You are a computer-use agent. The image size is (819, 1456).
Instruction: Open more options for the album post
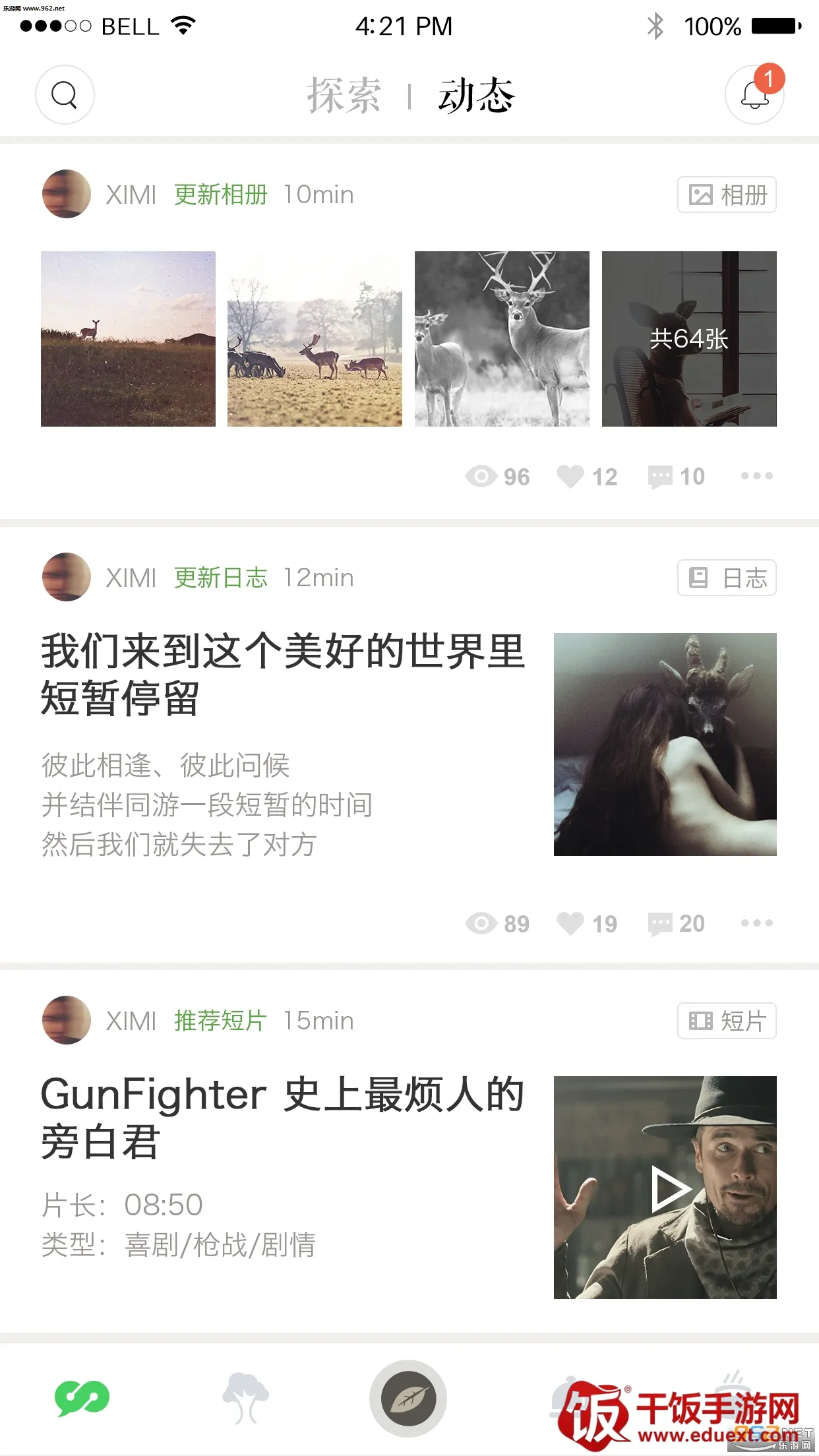[756, 476]
